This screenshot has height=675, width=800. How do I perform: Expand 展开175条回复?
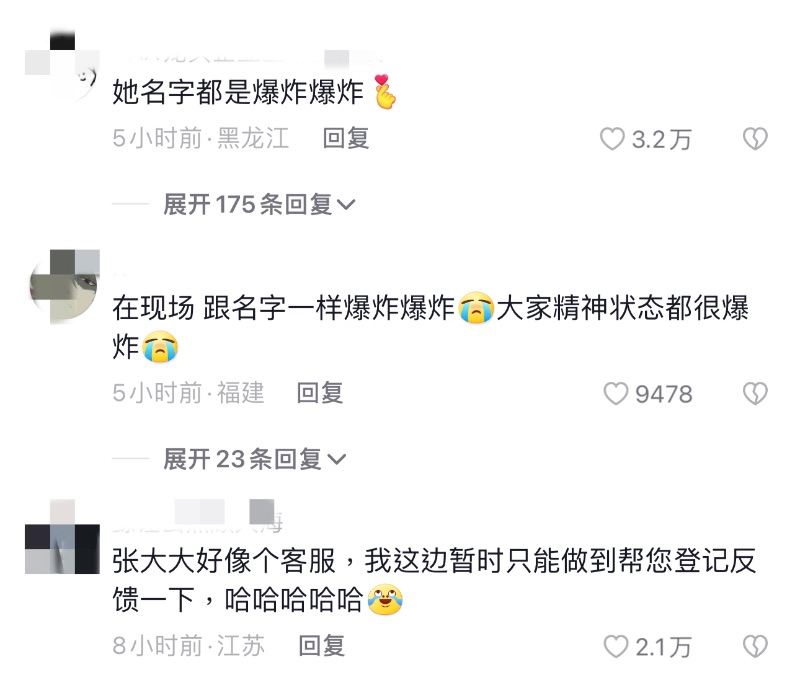coord(259,204)
